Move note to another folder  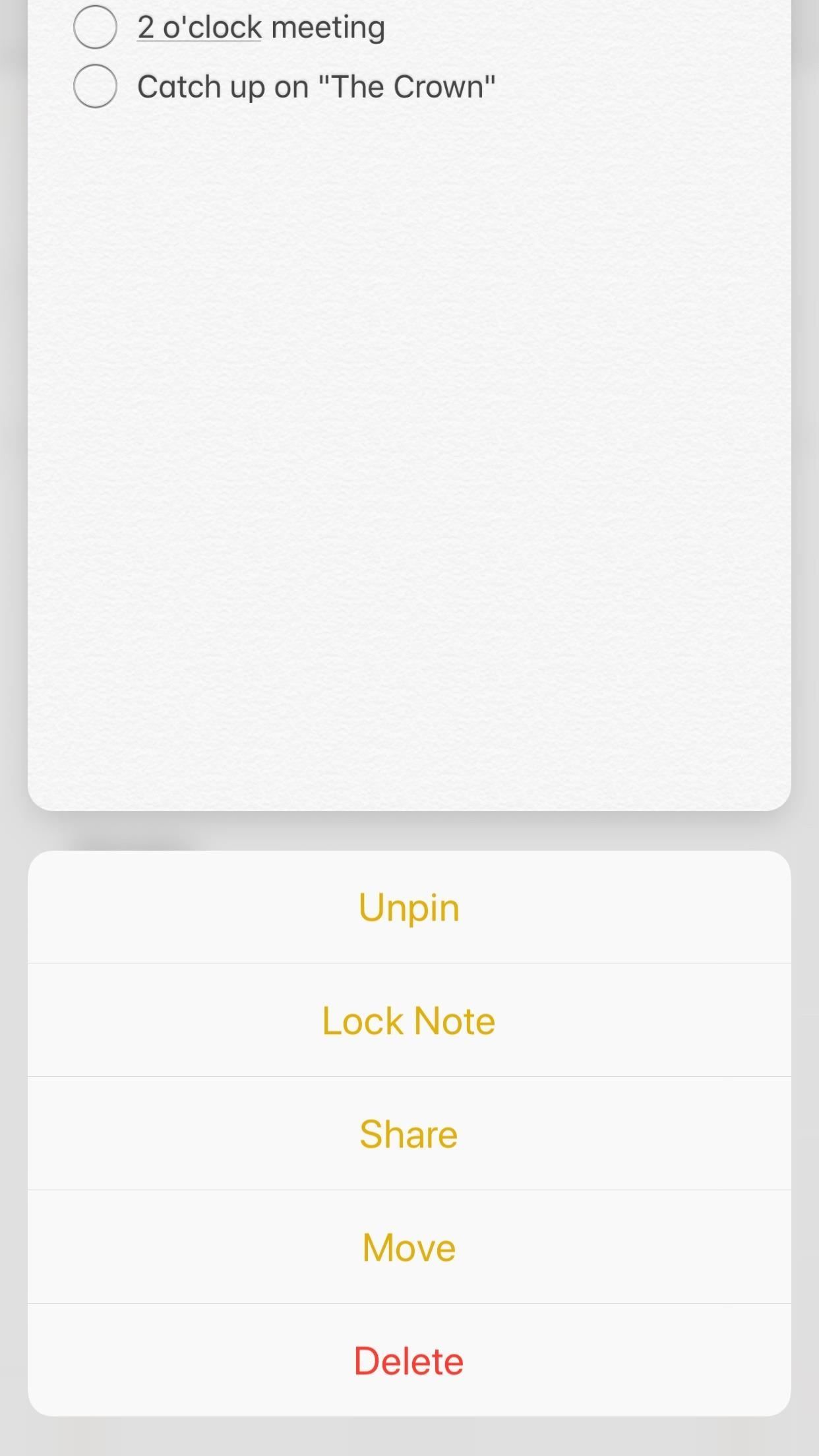(x=409, y=1248)
